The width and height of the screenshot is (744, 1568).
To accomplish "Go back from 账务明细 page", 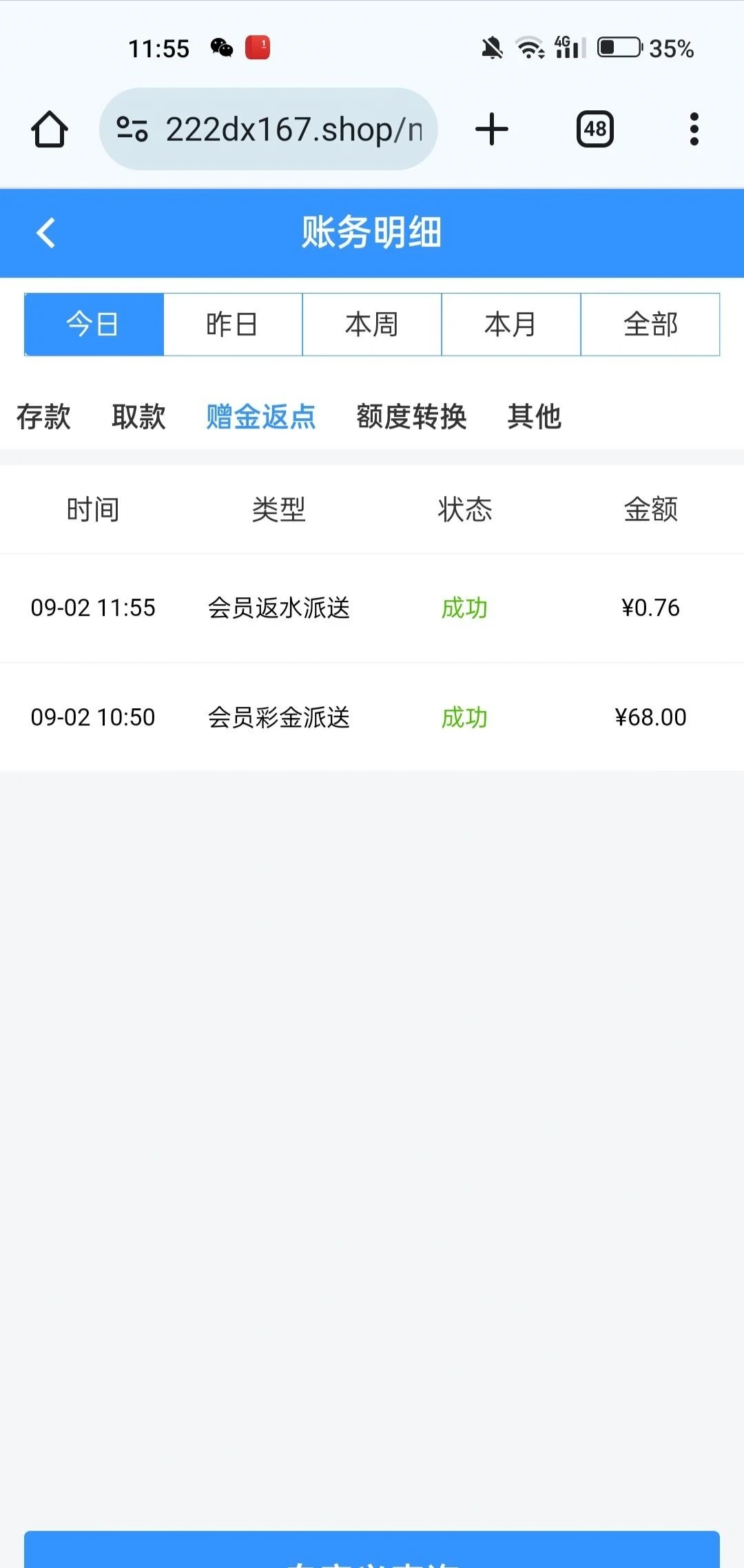I will tap(45, 233).
